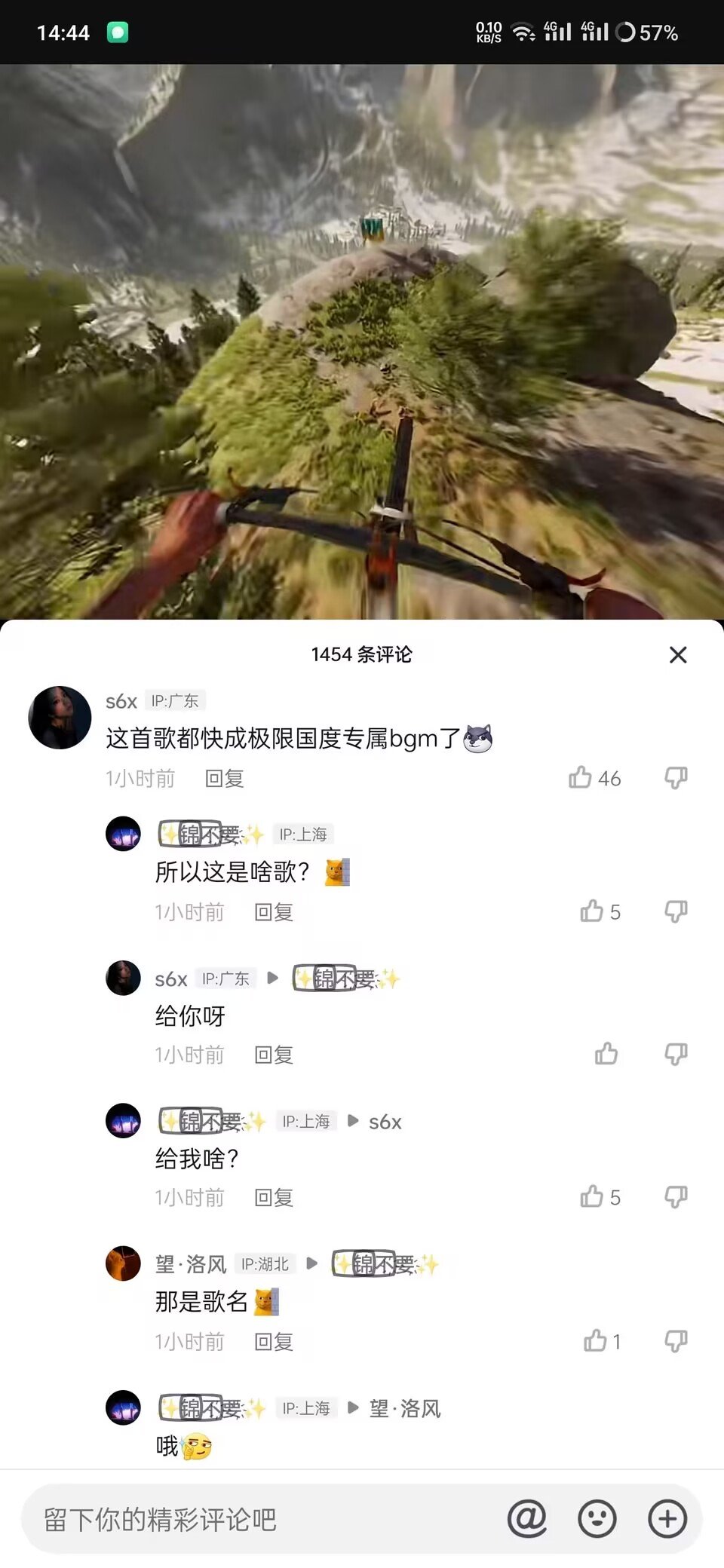Open the emoji picker
724x1568 pixels.
point(597,1518)
